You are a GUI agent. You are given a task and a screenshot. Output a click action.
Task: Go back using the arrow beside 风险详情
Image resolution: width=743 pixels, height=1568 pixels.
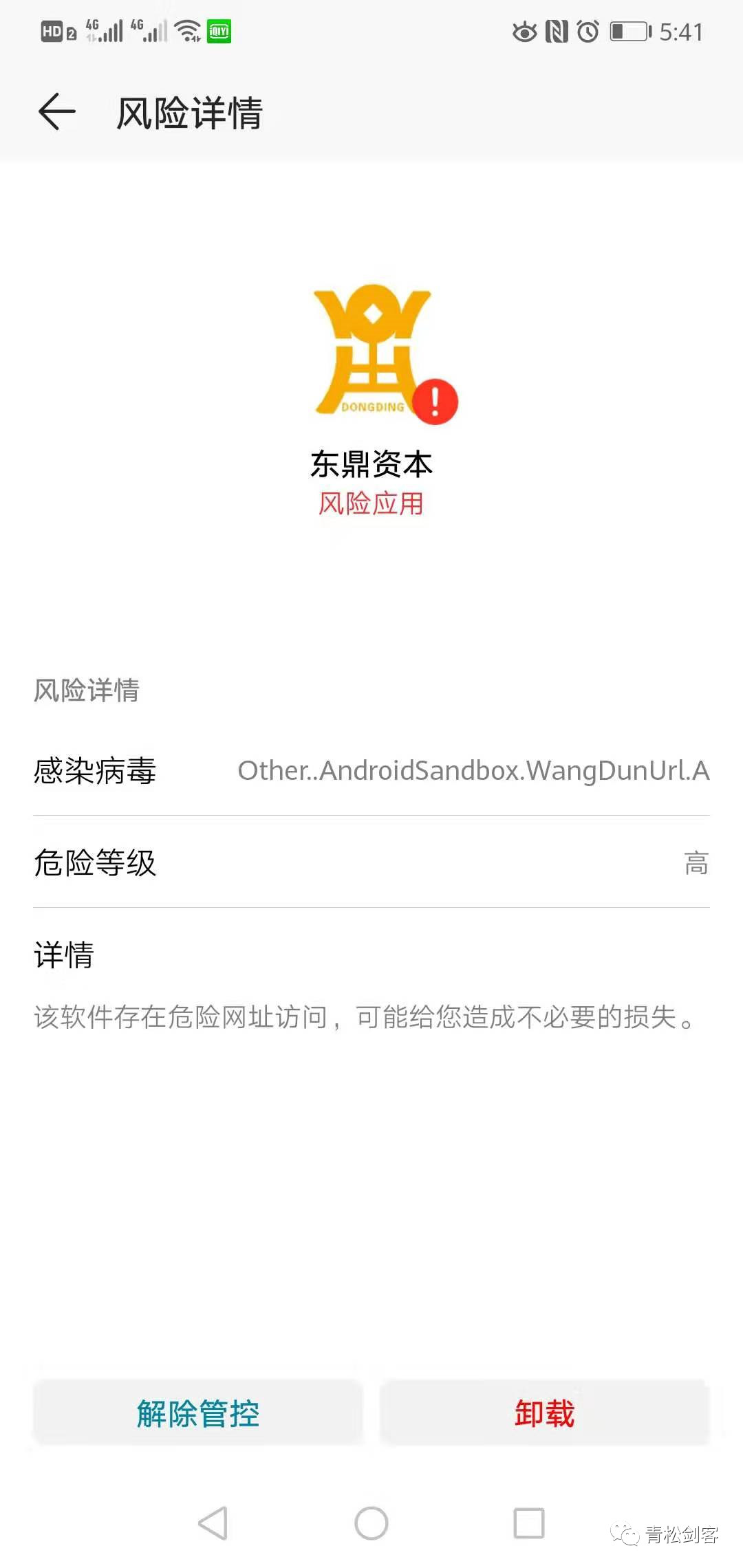pyautogui.click(x=56, y=111)
